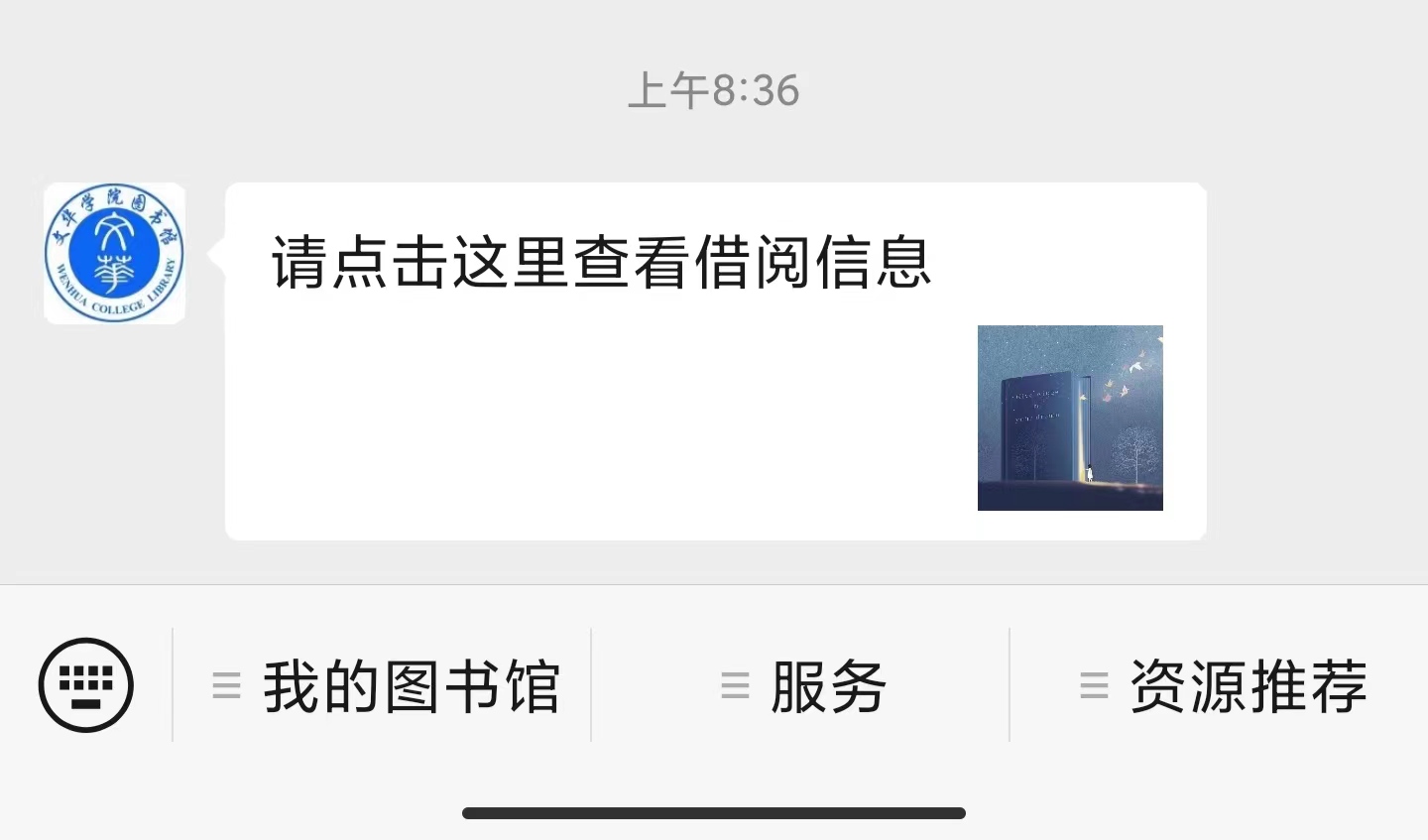The height and width of the screenshot is (840, 1428).
Task: Tap the Wenhua College Library avatar
Action: coord(114,254)
